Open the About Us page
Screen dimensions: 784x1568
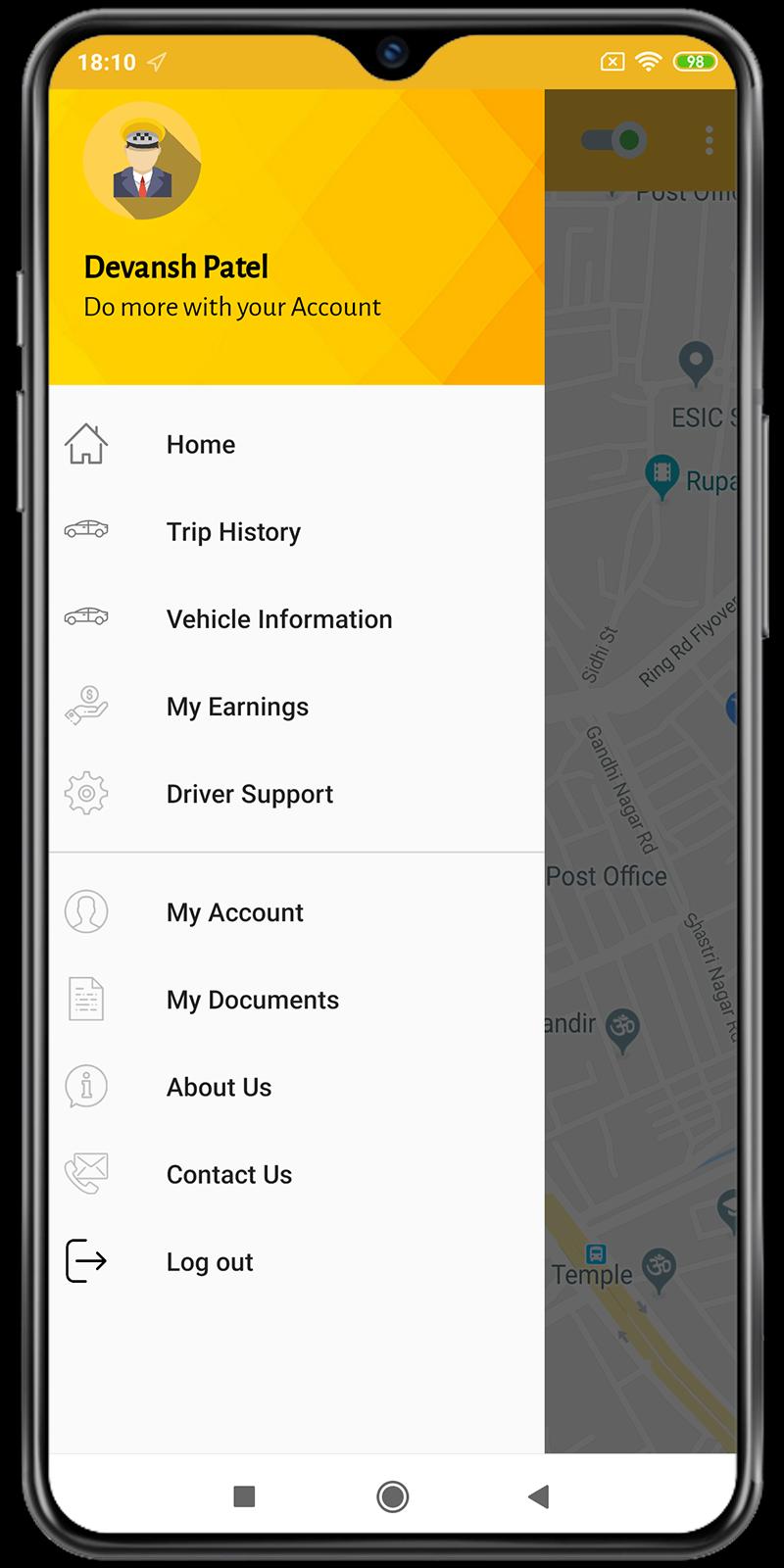219,1087
